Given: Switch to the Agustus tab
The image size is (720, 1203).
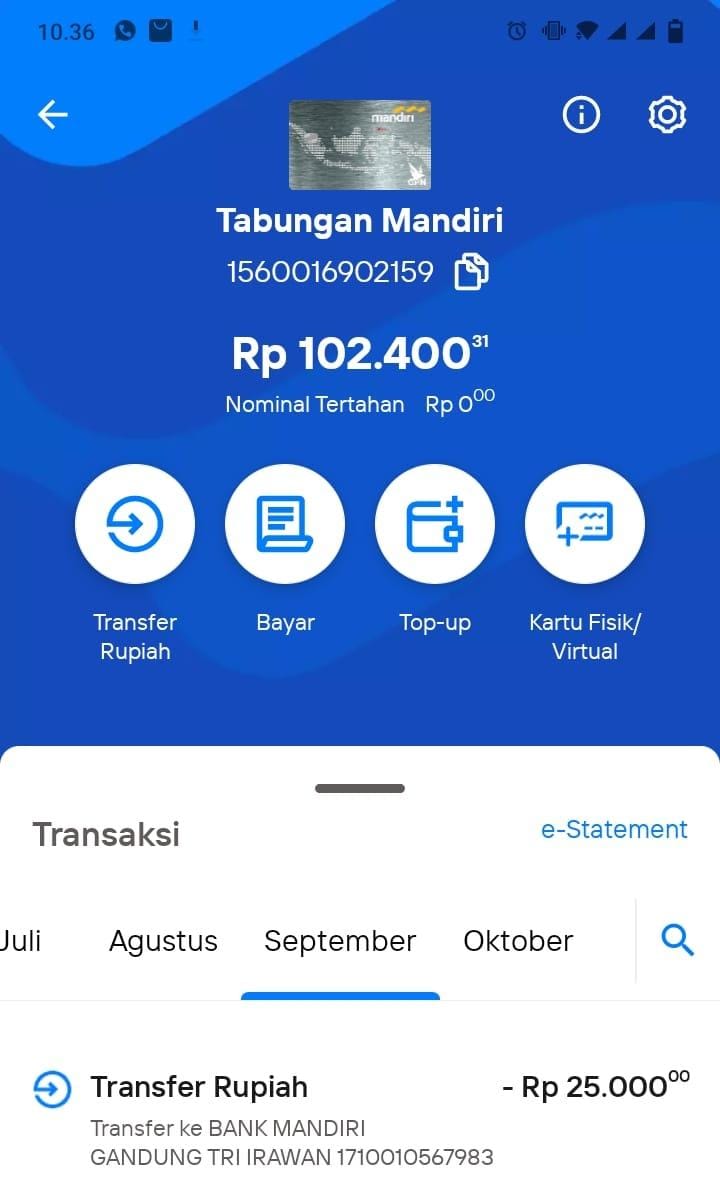Looking at the screenshot, I should pos(163,941).
